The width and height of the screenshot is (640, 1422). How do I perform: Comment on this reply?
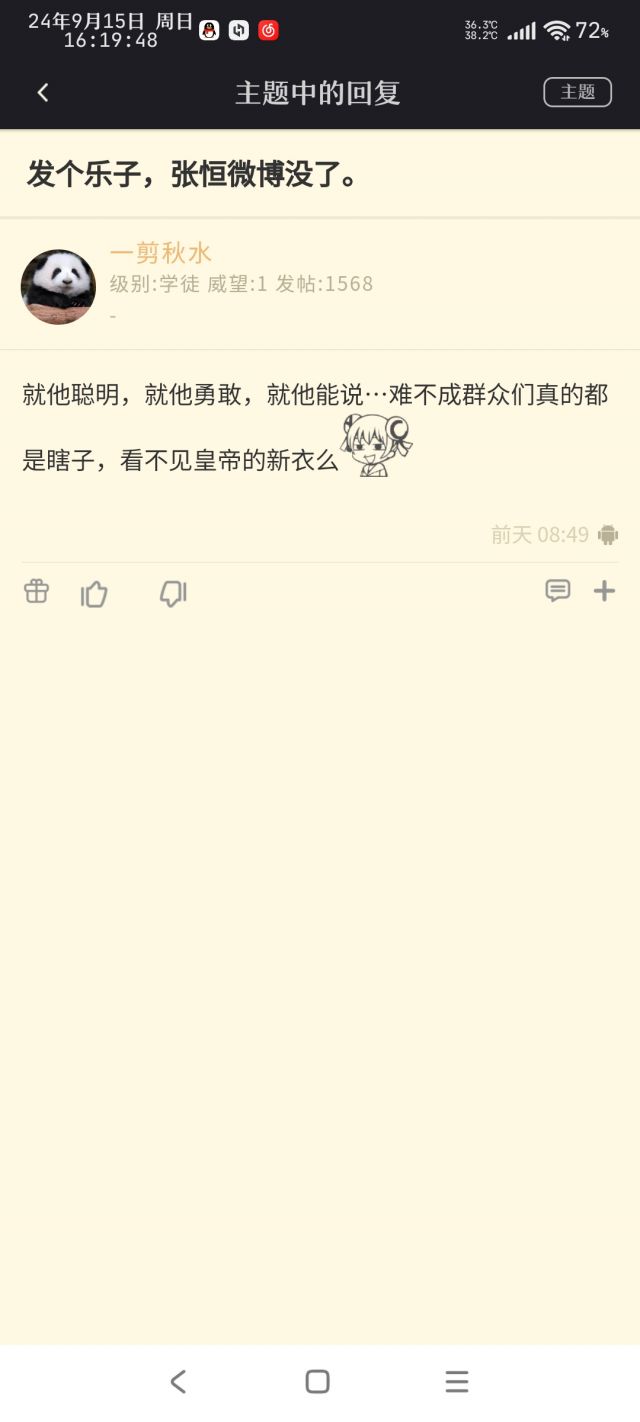(557, 591)
